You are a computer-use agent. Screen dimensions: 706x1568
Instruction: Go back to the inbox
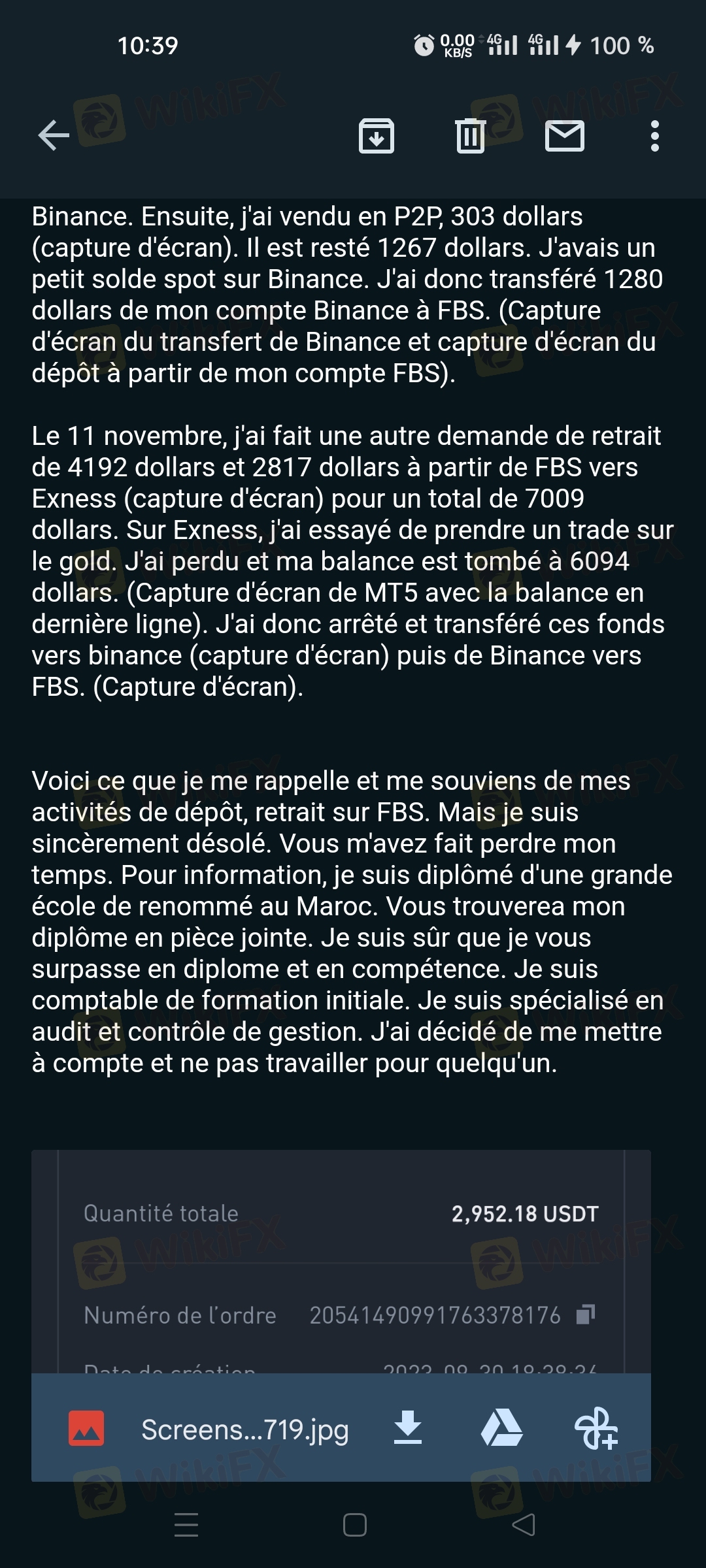coord(54,136)
